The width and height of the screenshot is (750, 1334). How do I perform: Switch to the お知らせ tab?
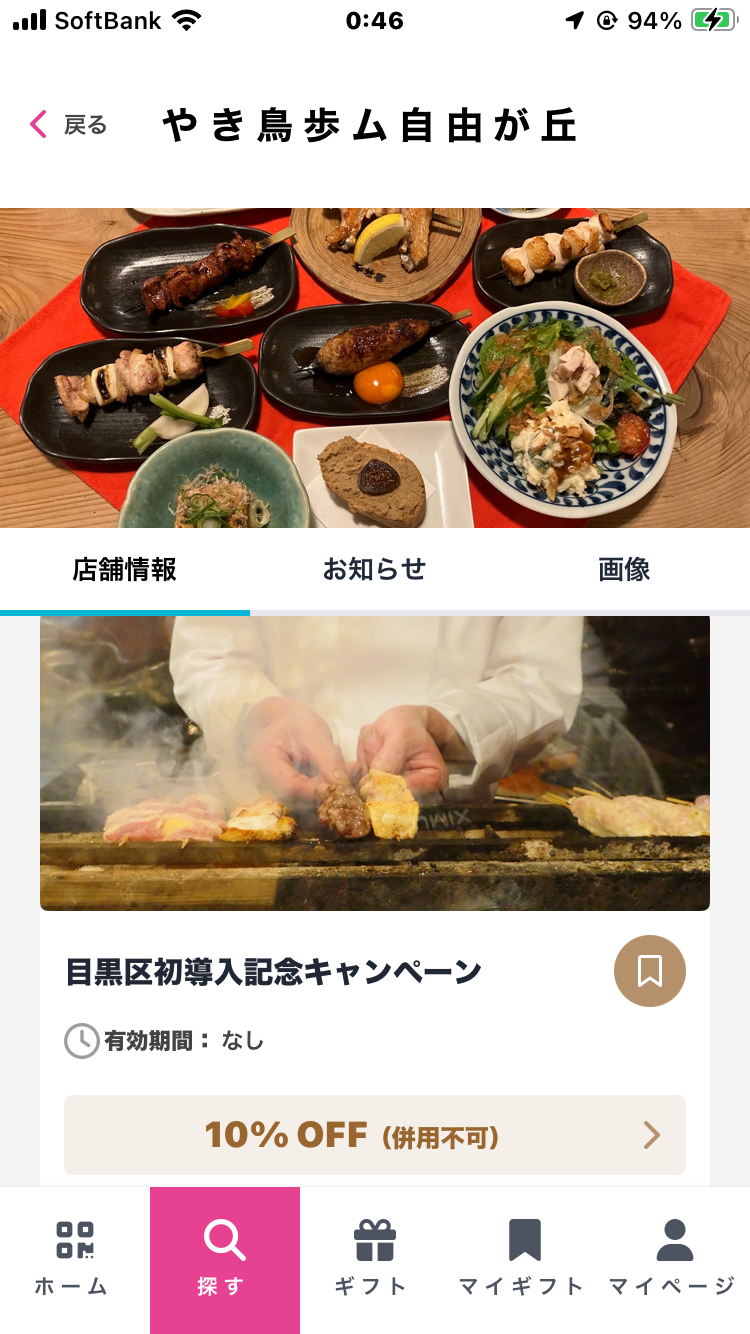coord(374,570)
